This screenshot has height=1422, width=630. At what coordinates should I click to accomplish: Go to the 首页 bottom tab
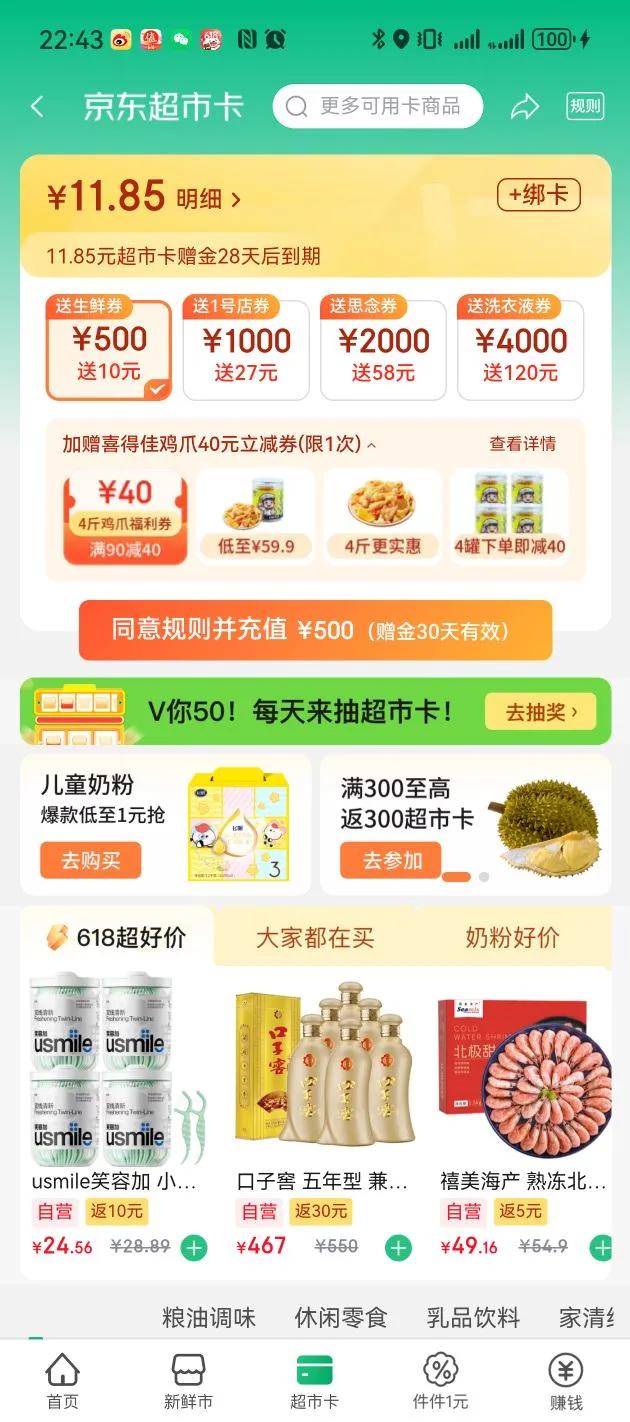click(62, 1380)
